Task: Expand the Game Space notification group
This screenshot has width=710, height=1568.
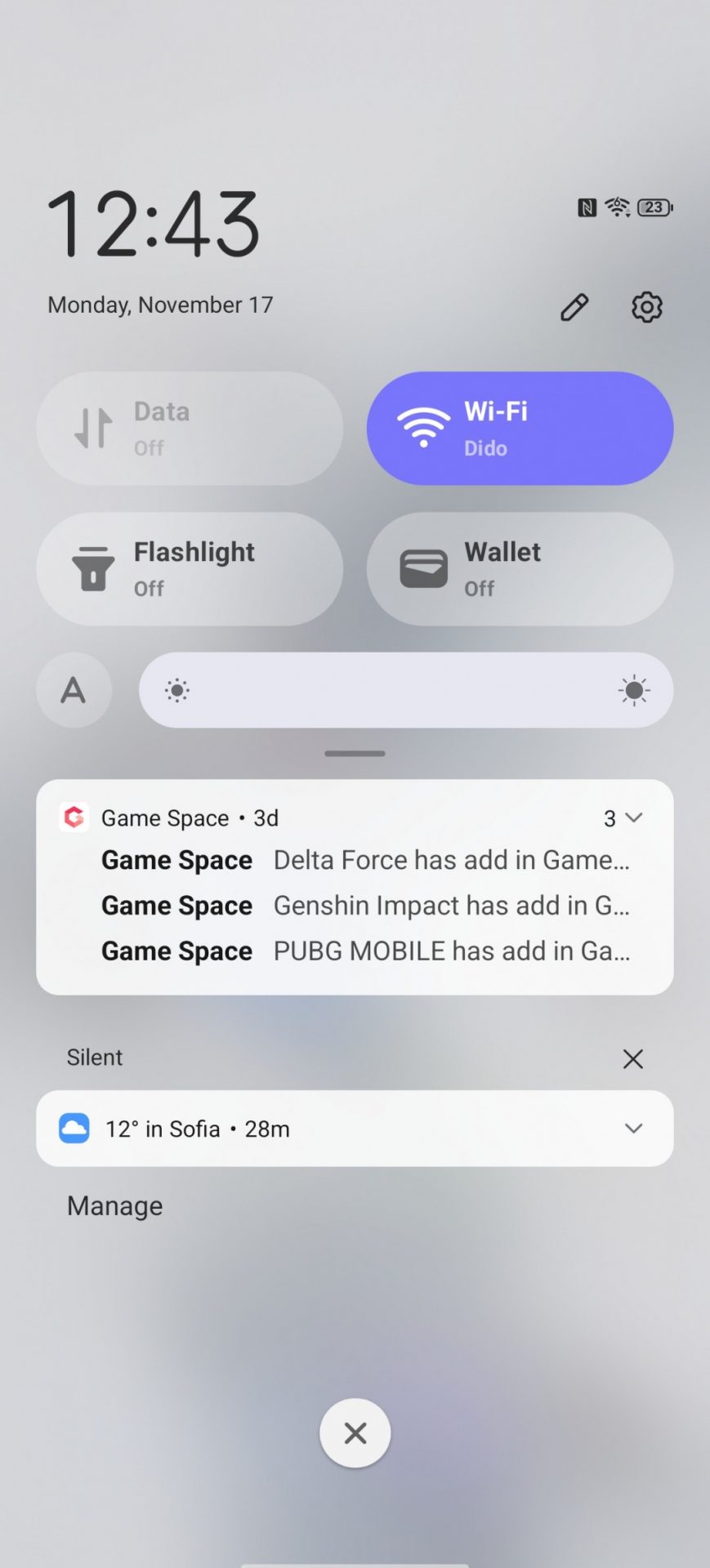Action: [623, 817]
